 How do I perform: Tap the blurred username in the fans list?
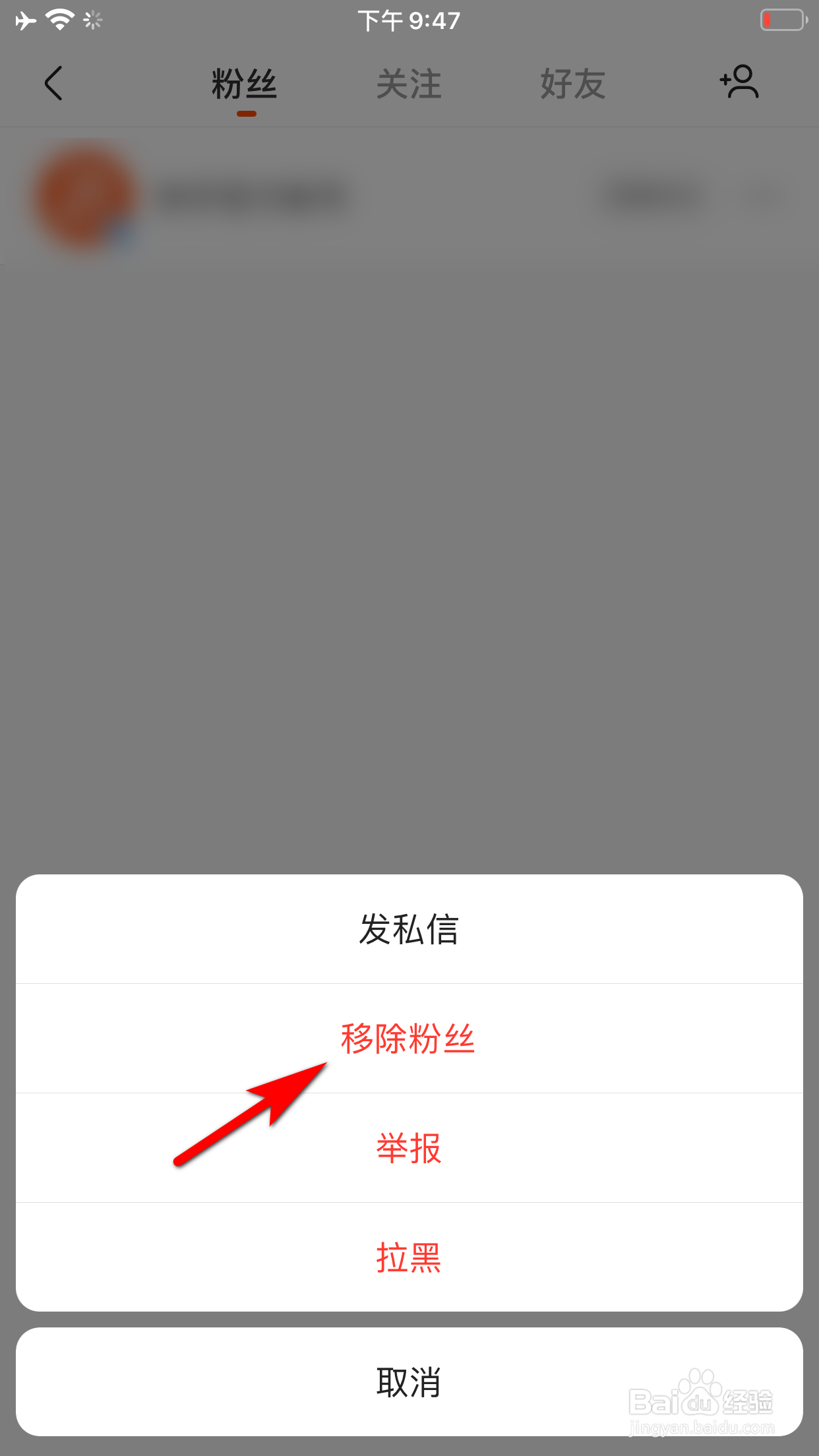[257, 196]
